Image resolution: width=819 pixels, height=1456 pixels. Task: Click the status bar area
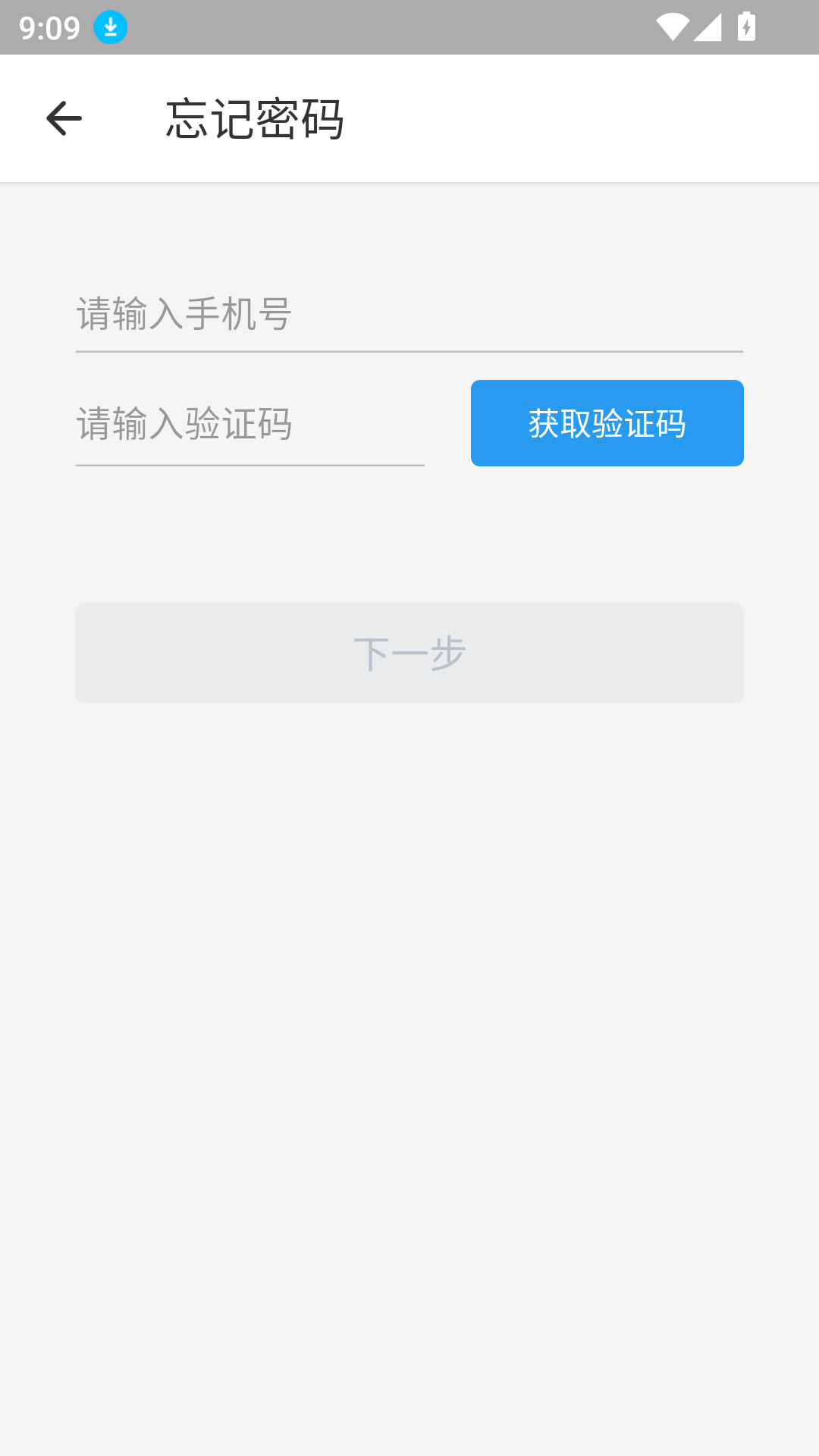pyautogui.click(x=409, y=25)
